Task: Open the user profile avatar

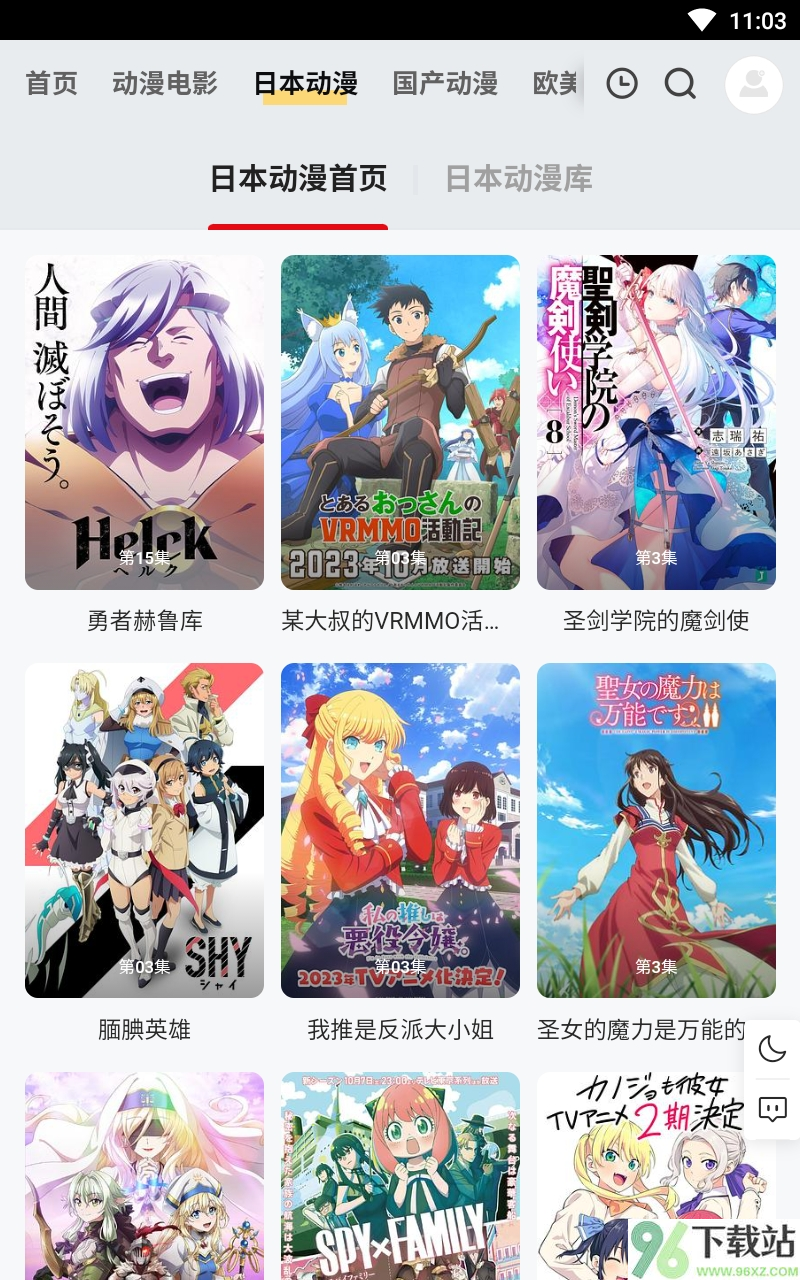Action: (753, 85)
